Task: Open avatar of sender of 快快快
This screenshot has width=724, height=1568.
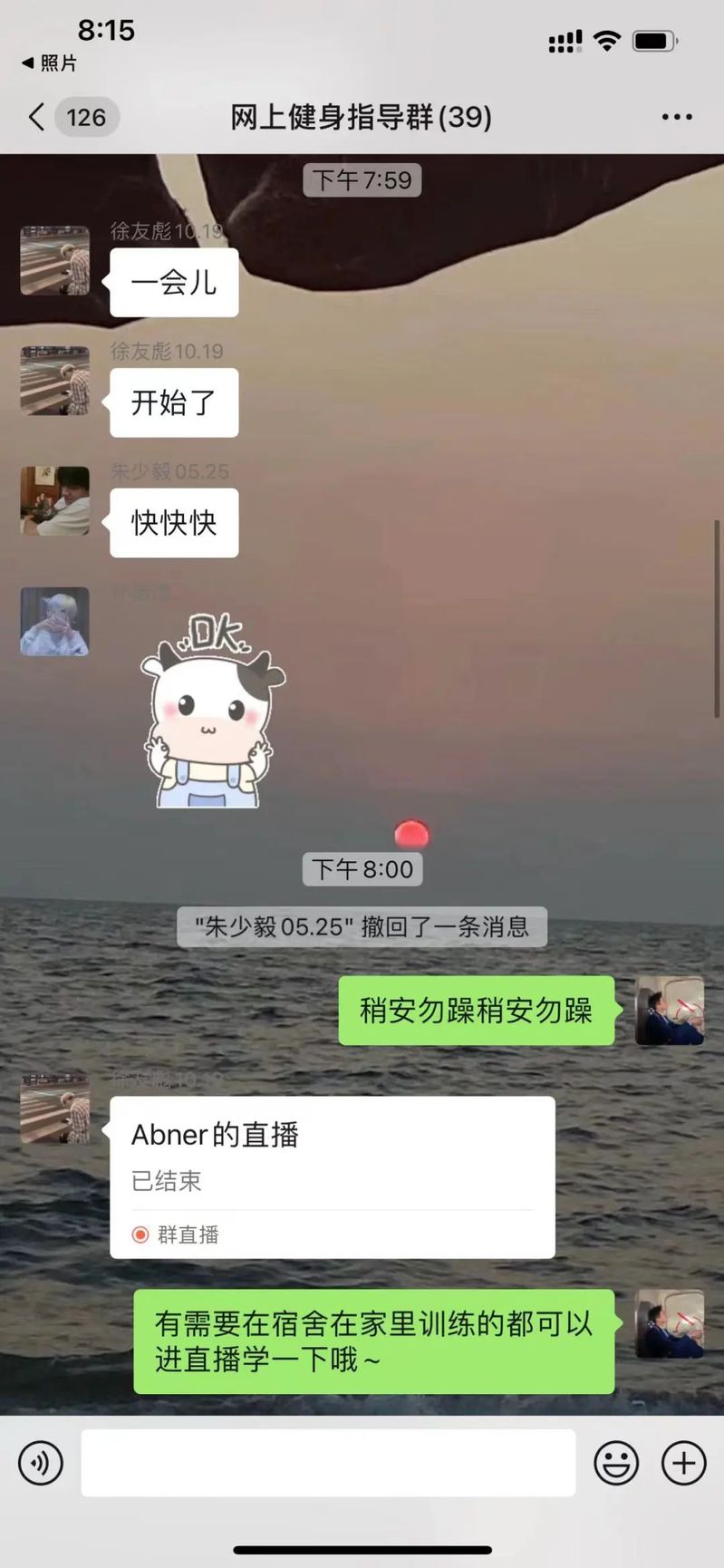Action: [55, 501]
